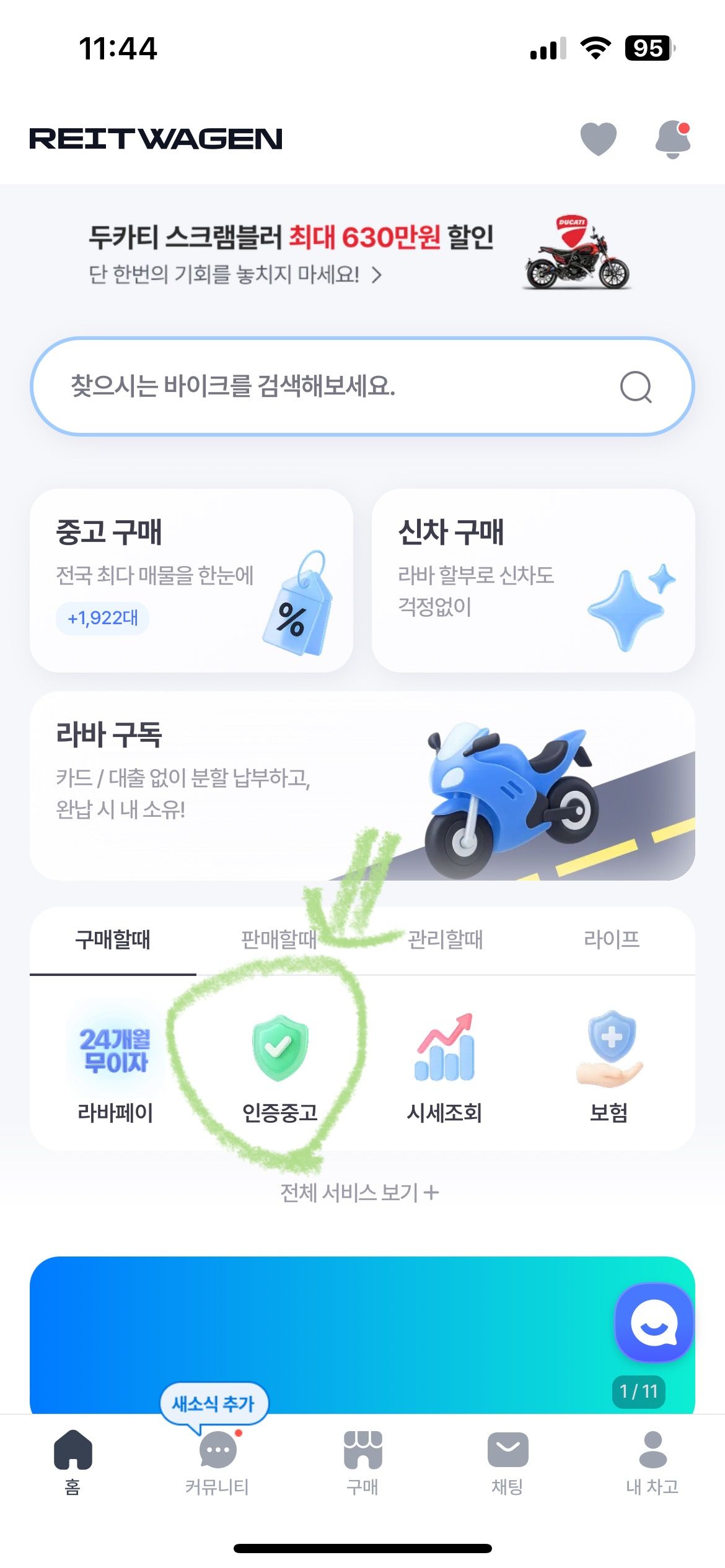Go to the 커뮤니티 tab
The width and height of the screenshot is (725, 1568).
(217, 1461)
